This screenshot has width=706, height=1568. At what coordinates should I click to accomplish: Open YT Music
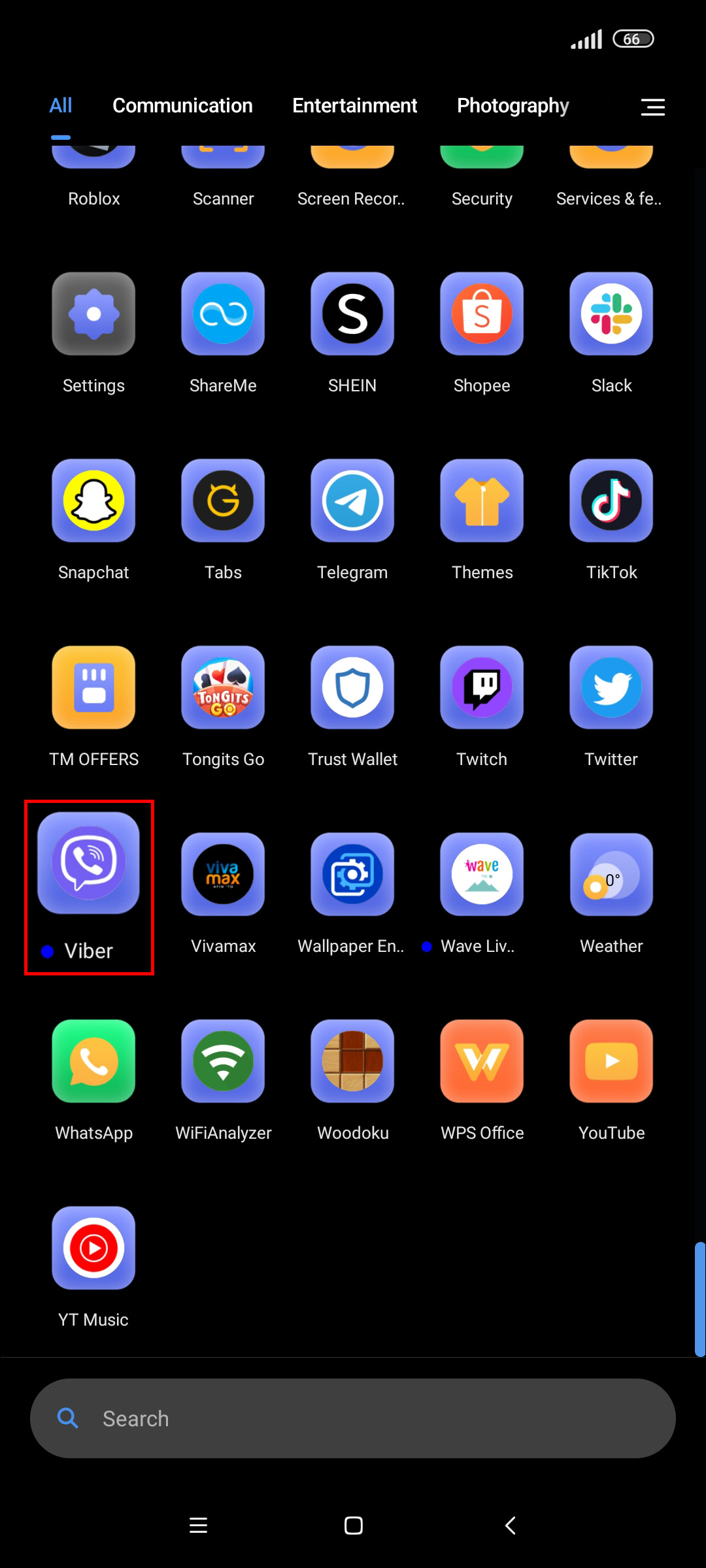pyautogui.click(x=93, y=1249)
